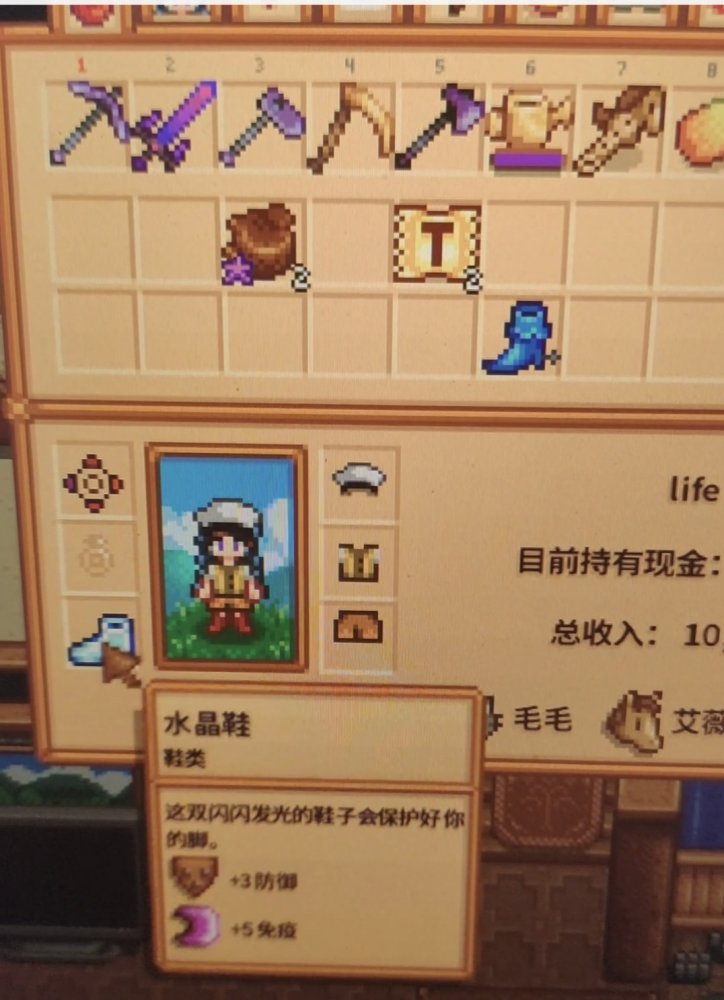Select the purple sword in slot 2
Screen dimensions: 724x1000
coord(173,127)
